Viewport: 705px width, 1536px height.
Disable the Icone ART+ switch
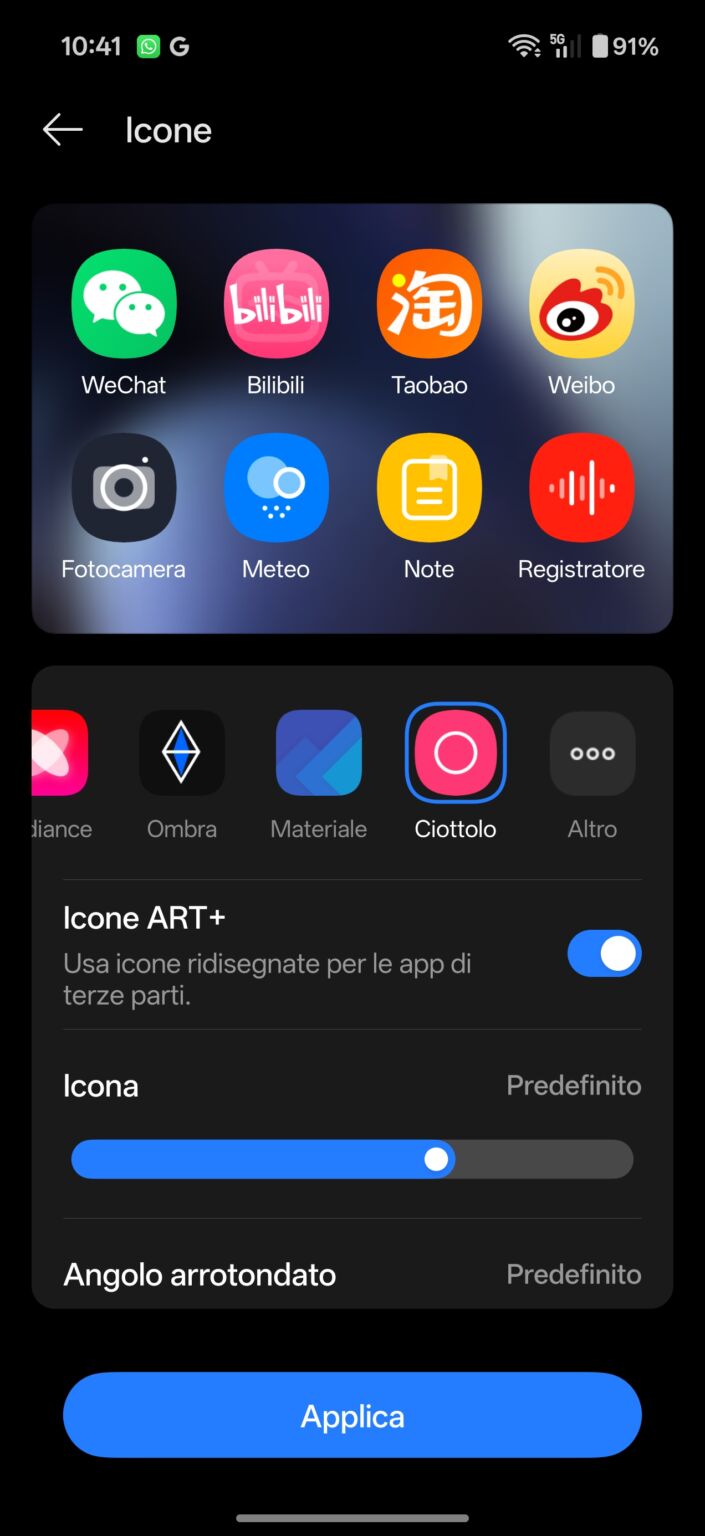[x=604, y=954]
